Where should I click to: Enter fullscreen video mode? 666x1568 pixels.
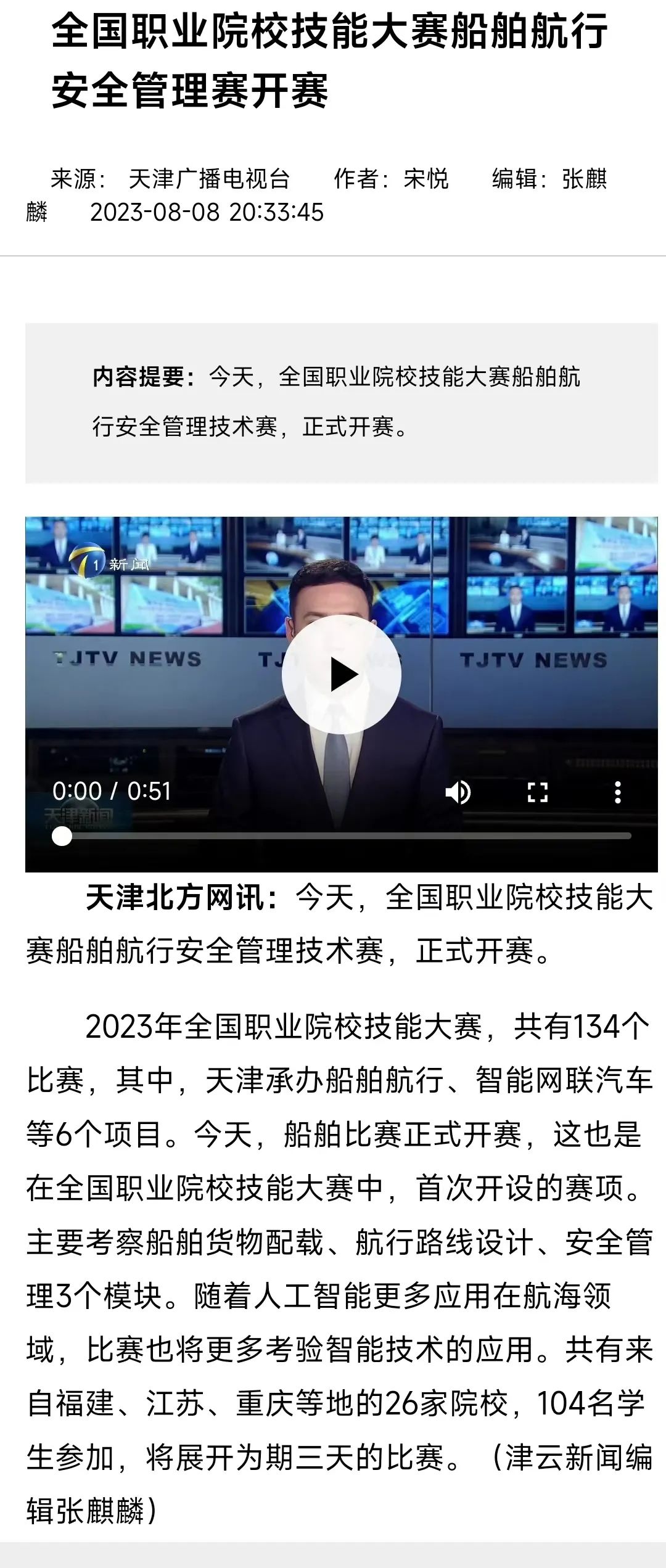[x=538, y=792]
